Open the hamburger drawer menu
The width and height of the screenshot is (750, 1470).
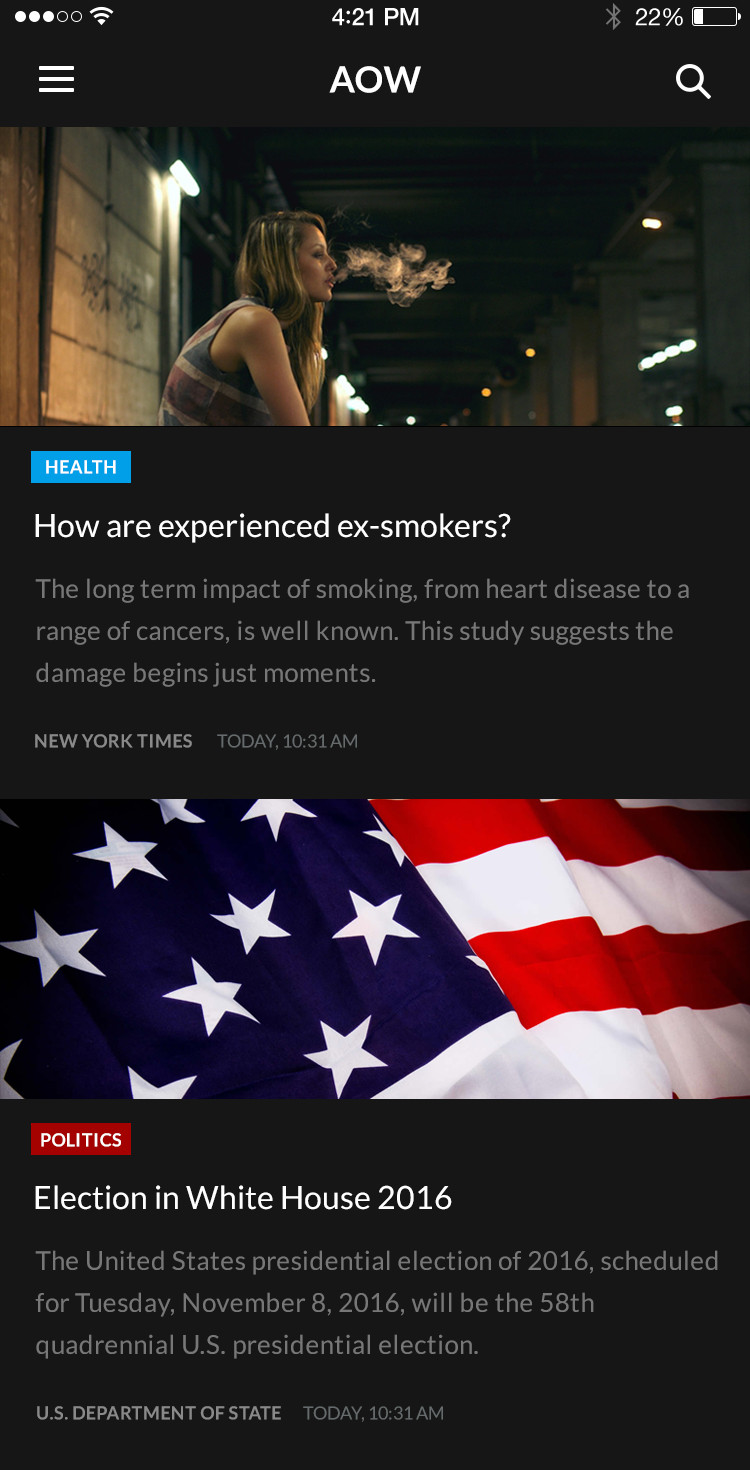57,80
